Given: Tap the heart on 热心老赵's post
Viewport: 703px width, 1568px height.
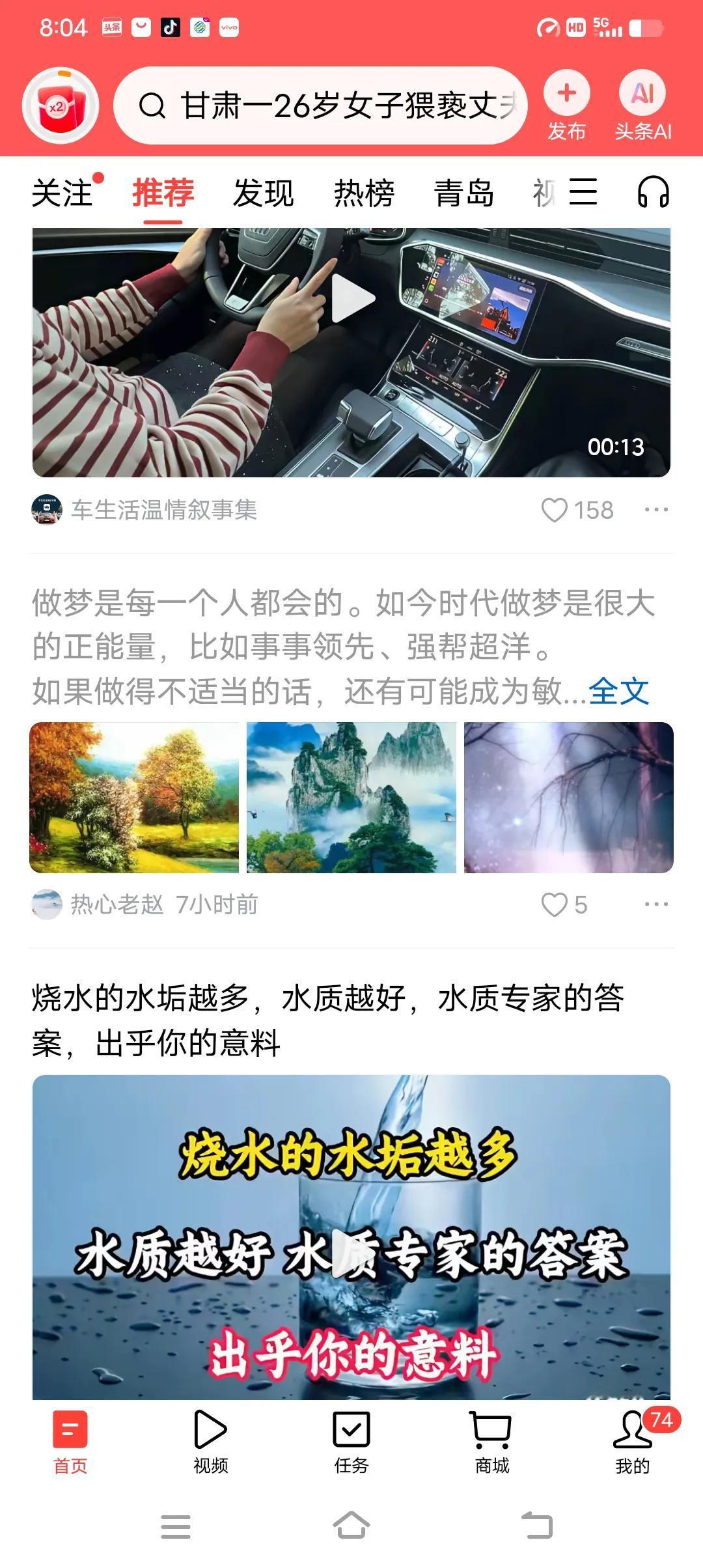Looking at the screenshot, I should pos(557,904).
